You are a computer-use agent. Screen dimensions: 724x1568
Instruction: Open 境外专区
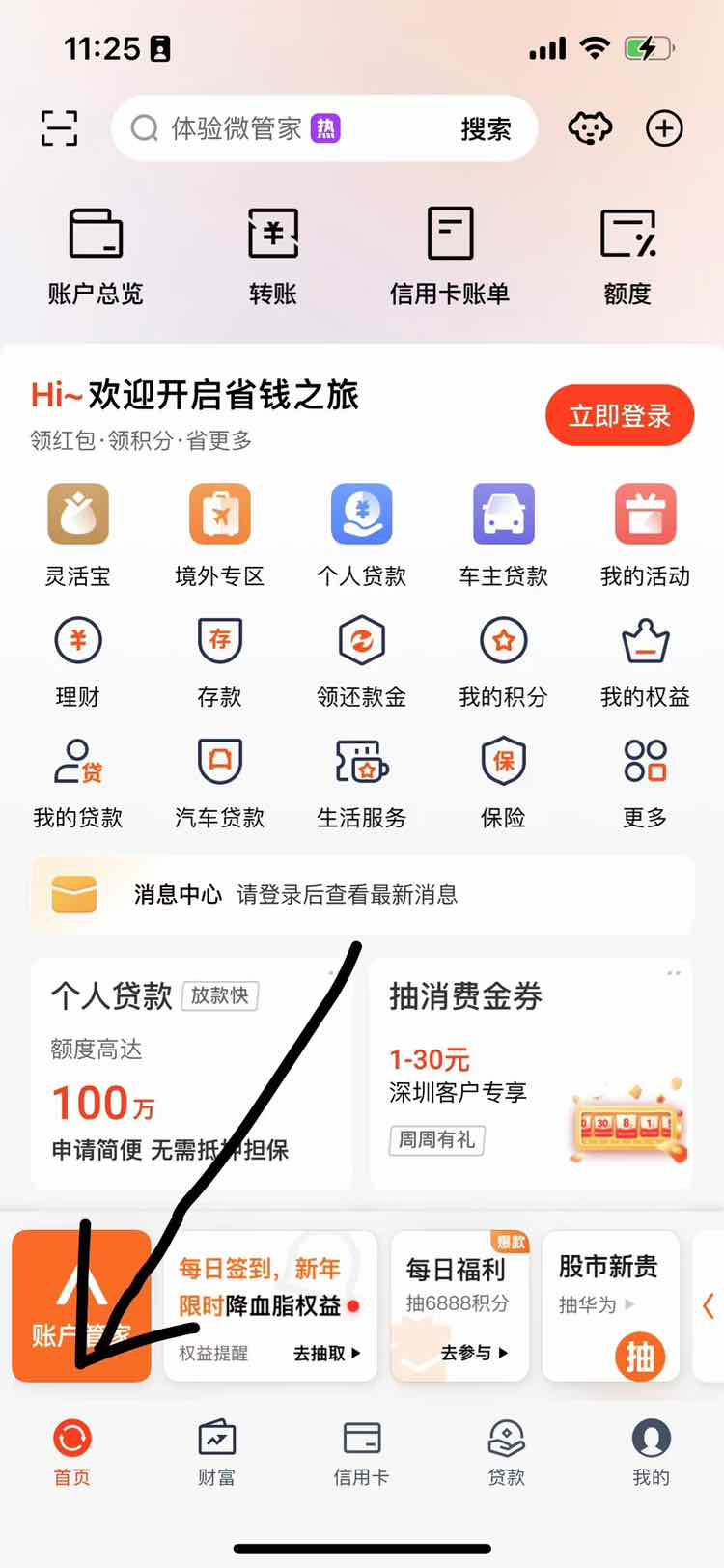pos(219,536)
